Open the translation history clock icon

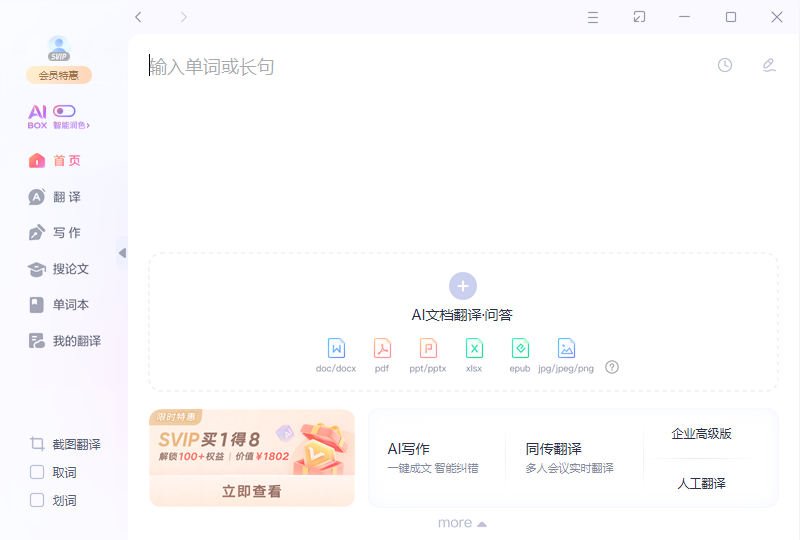(725, 65)
